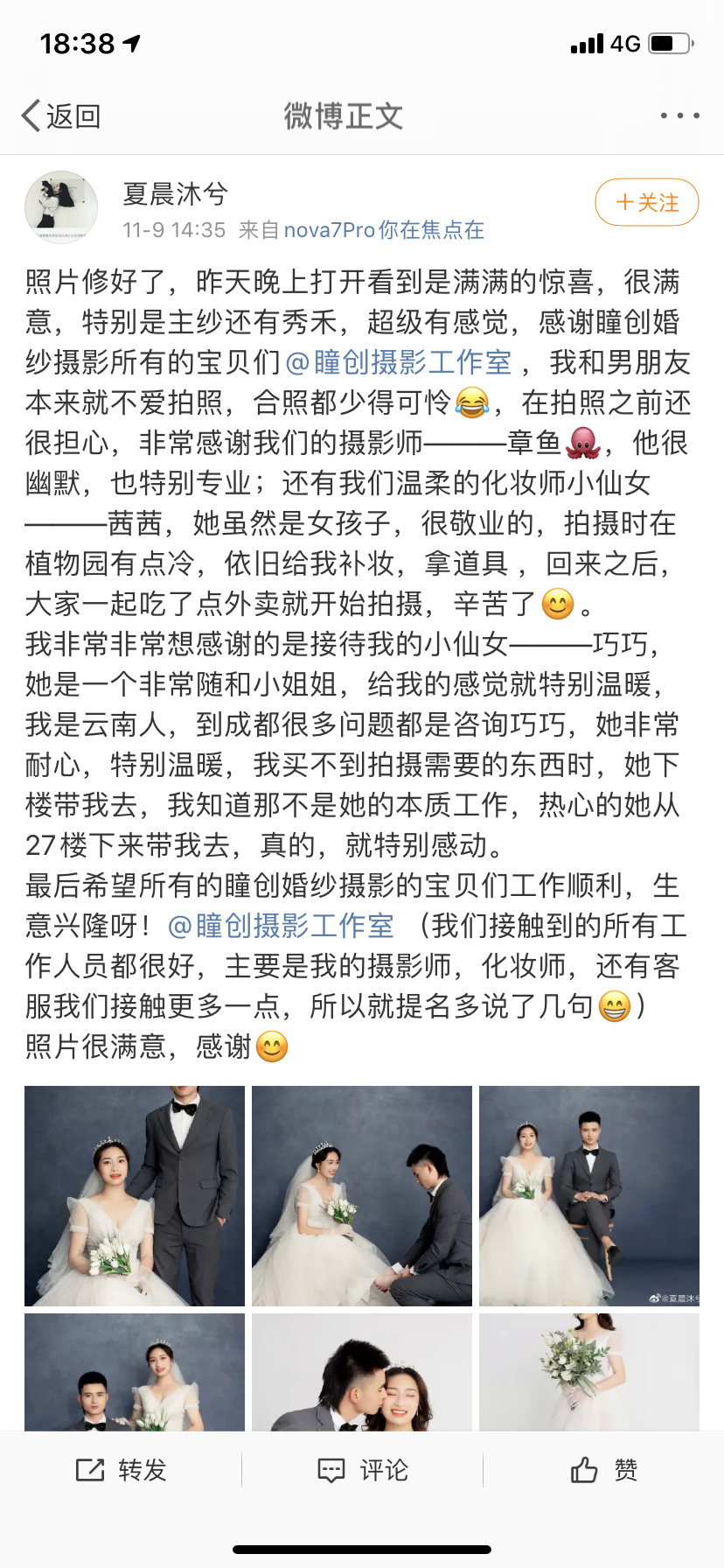Viewport: 724px width, 1568px height.
Task: Go back using the 返回 button
Action: pyautogui.click(x=61, y=115)
